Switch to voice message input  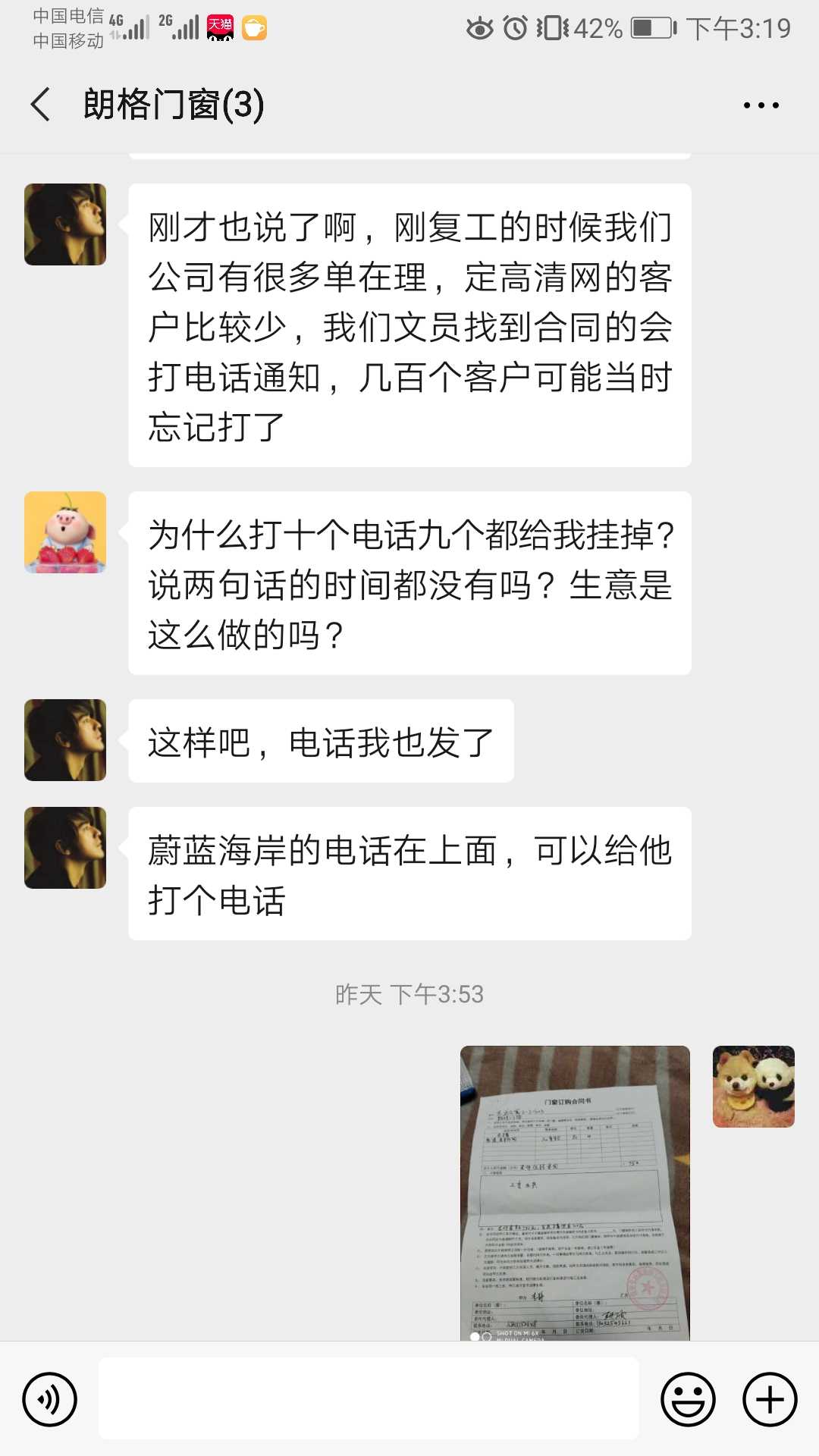point(50,1399)
